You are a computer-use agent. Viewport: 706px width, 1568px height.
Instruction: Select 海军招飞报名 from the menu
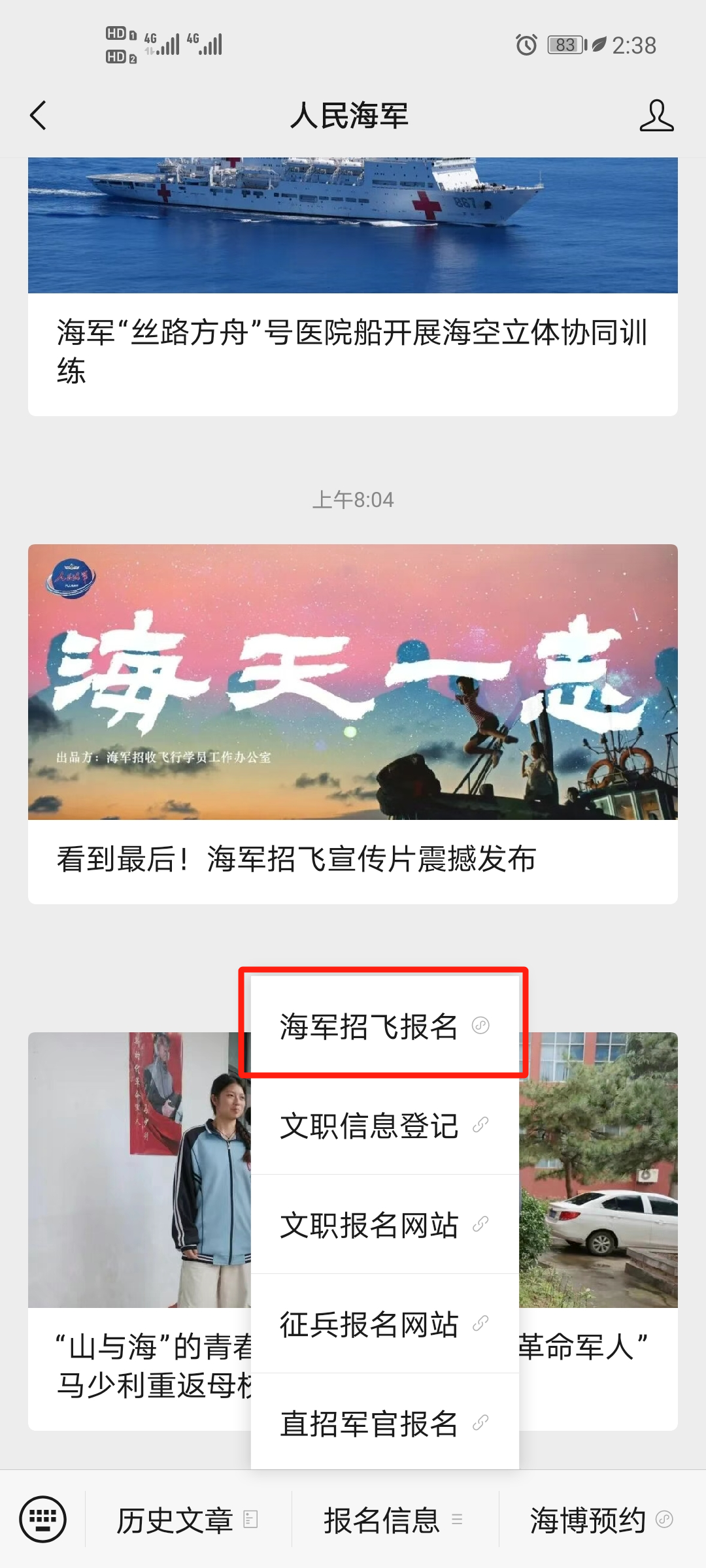384,1026
